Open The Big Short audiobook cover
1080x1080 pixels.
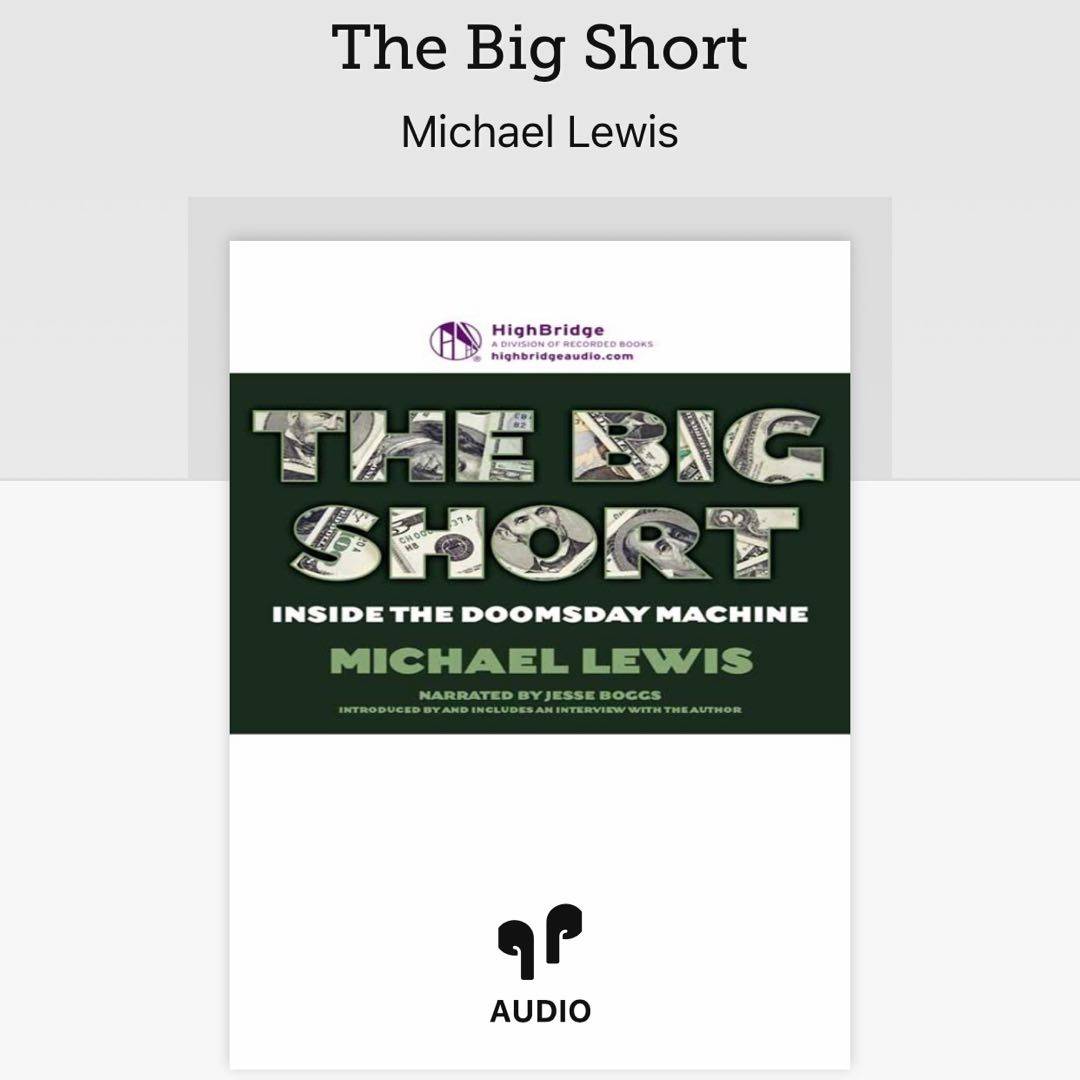pyautogui.click(x=540, y=552)
